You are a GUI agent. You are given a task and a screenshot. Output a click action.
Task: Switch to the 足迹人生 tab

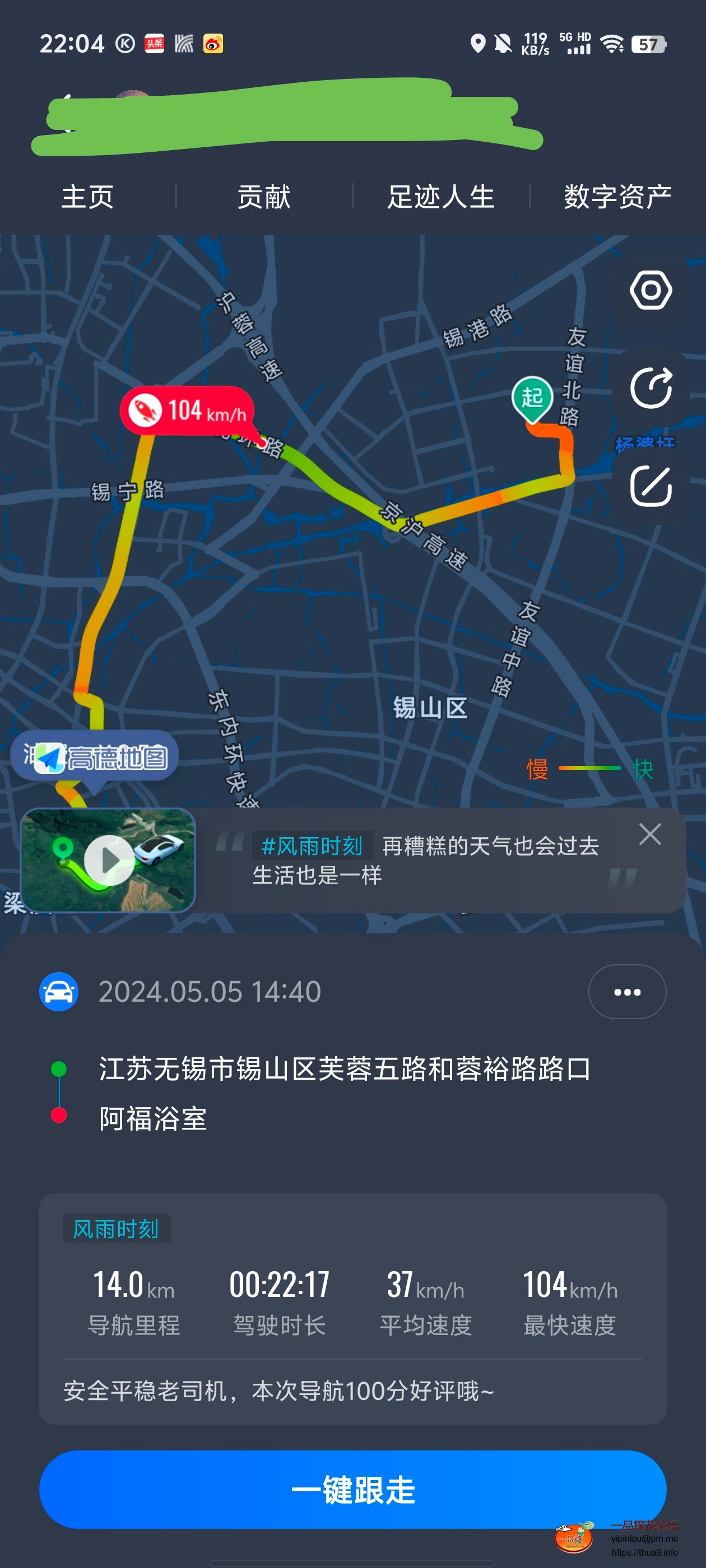point(441,197)
